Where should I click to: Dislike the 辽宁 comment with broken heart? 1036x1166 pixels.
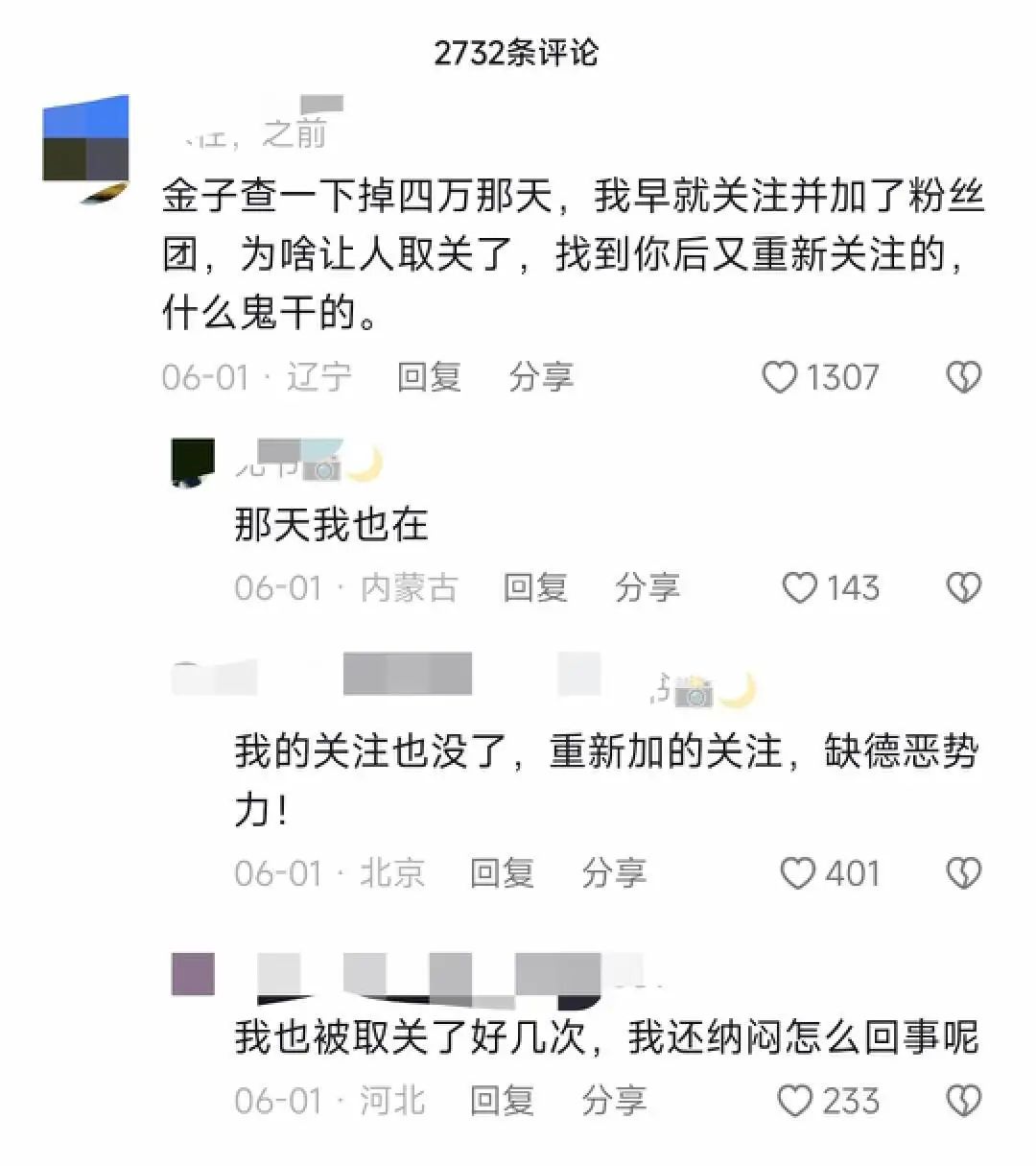pos(963,377)
